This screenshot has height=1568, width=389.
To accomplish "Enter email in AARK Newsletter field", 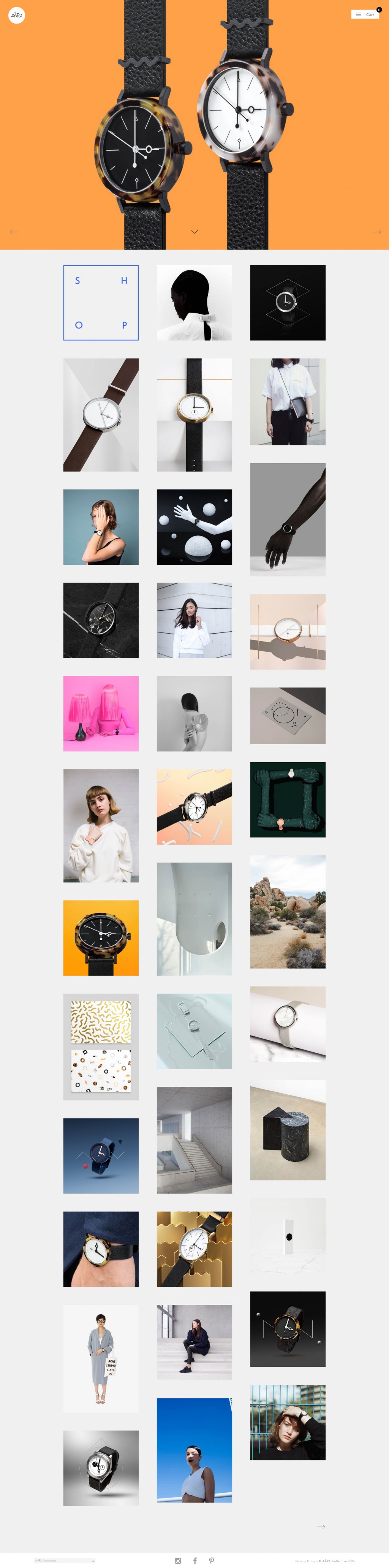I will 61,1561.
